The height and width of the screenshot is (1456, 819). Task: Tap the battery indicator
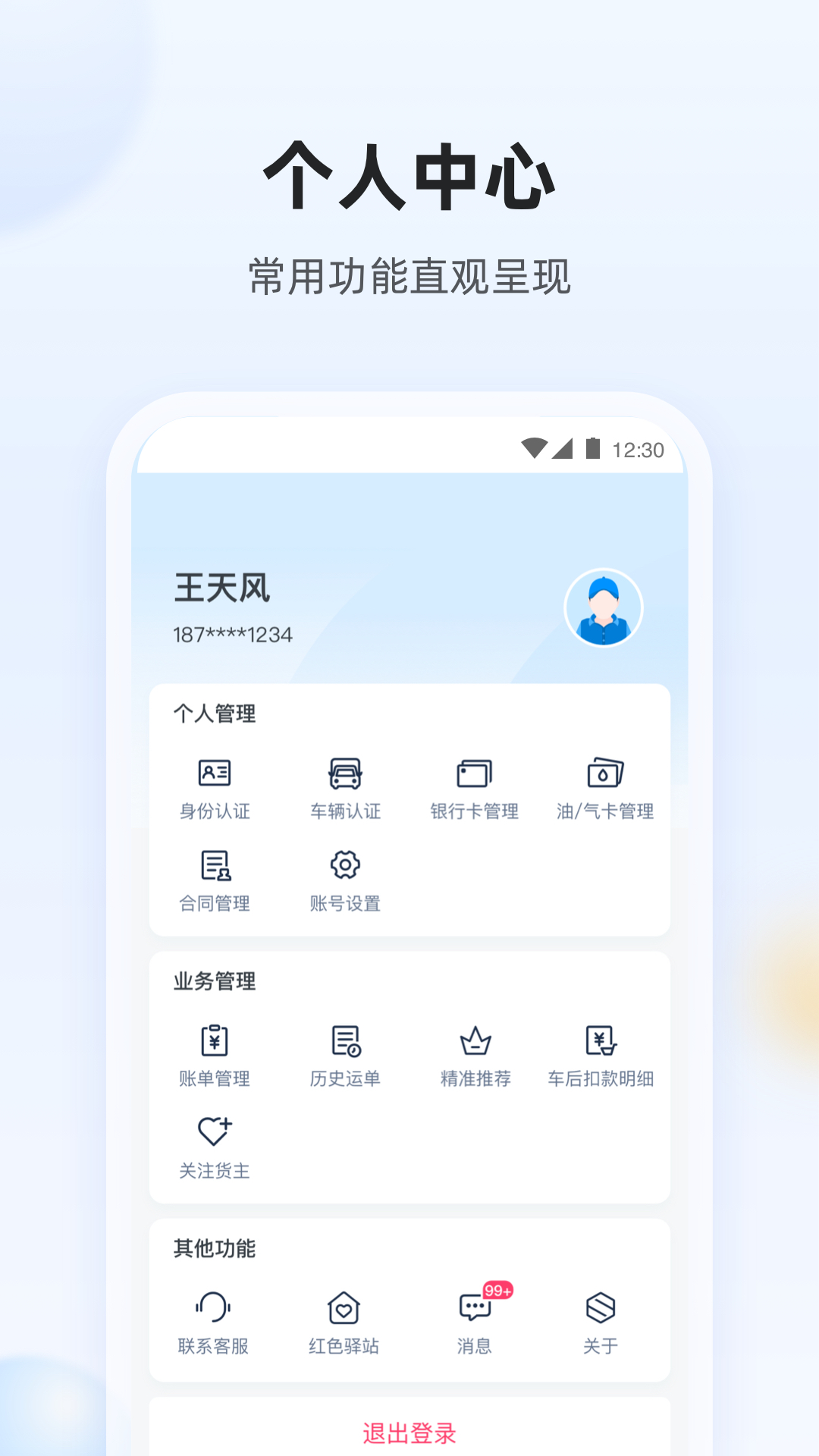point(592,449)
